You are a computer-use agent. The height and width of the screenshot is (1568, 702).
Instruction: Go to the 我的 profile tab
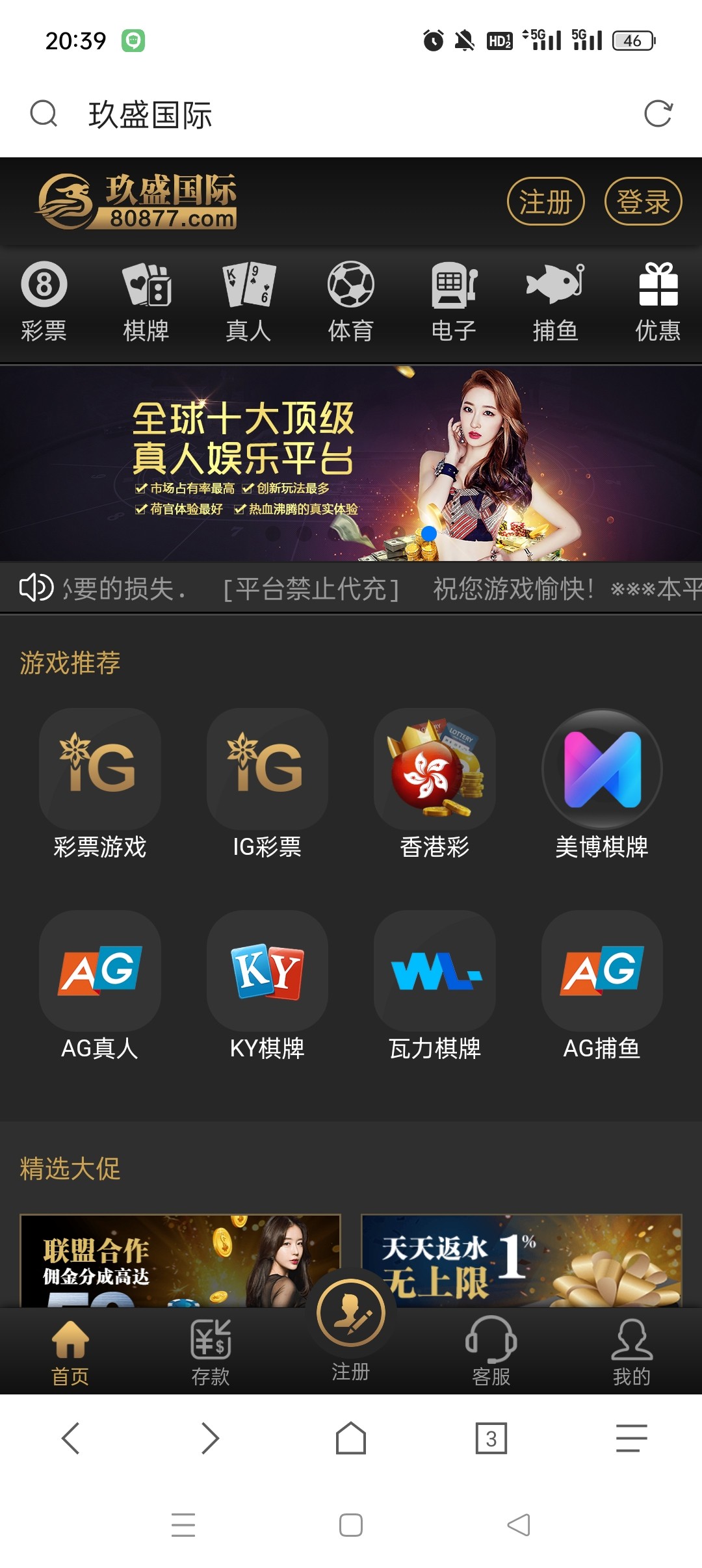click(x=631, y=1351)
